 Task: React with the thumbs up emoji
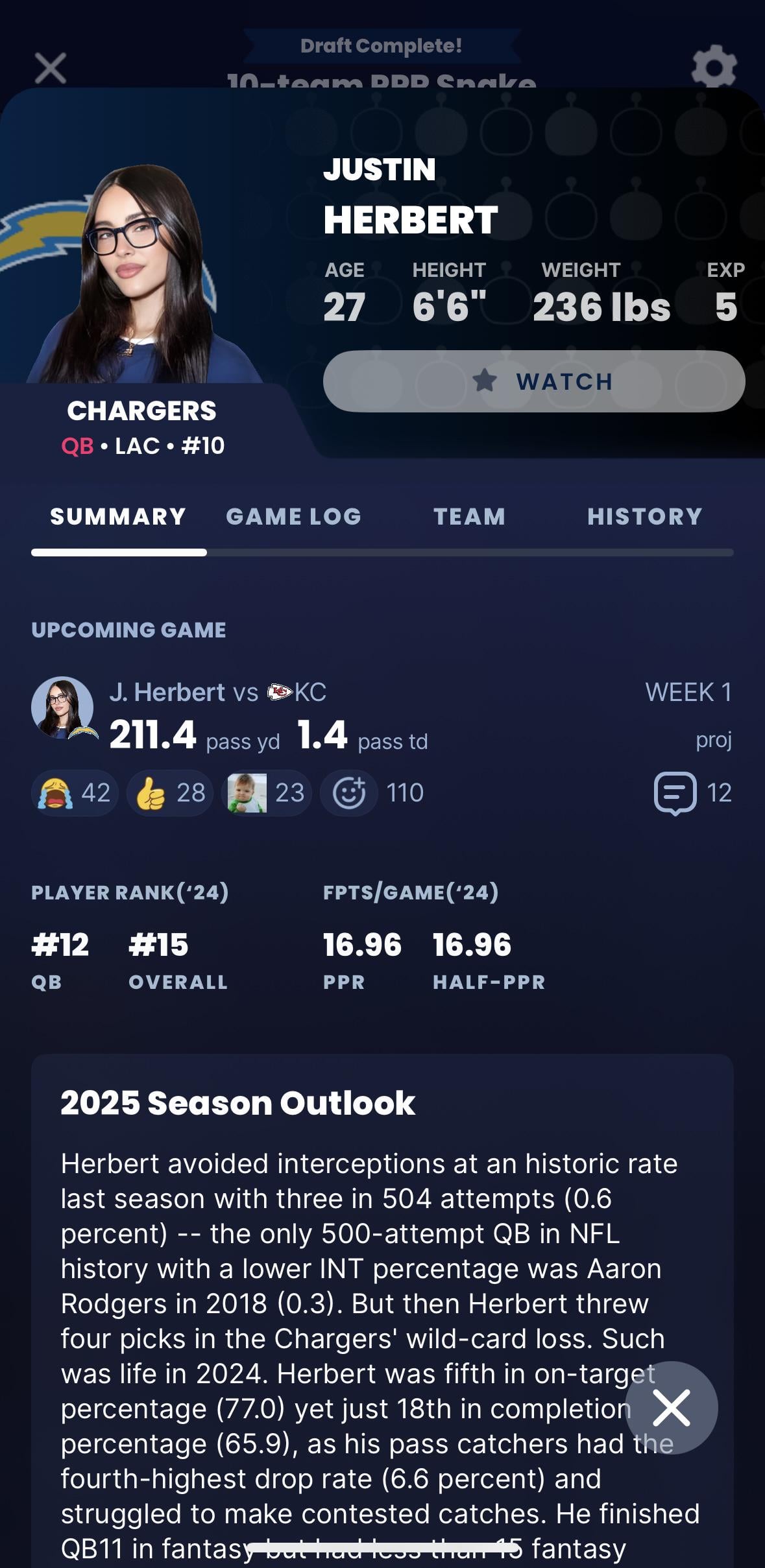169,792
